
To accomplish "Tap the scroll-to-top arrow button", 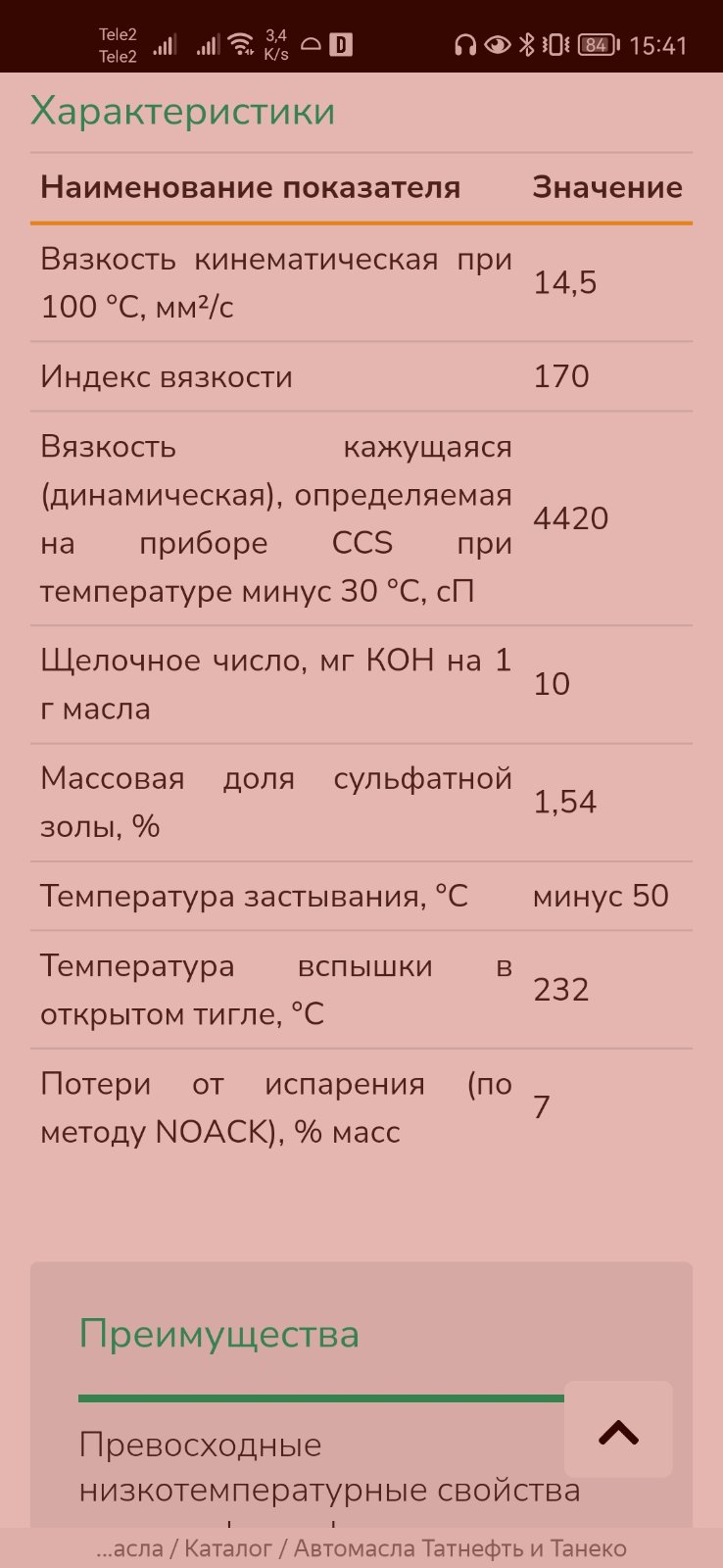I will point(618,1430).
